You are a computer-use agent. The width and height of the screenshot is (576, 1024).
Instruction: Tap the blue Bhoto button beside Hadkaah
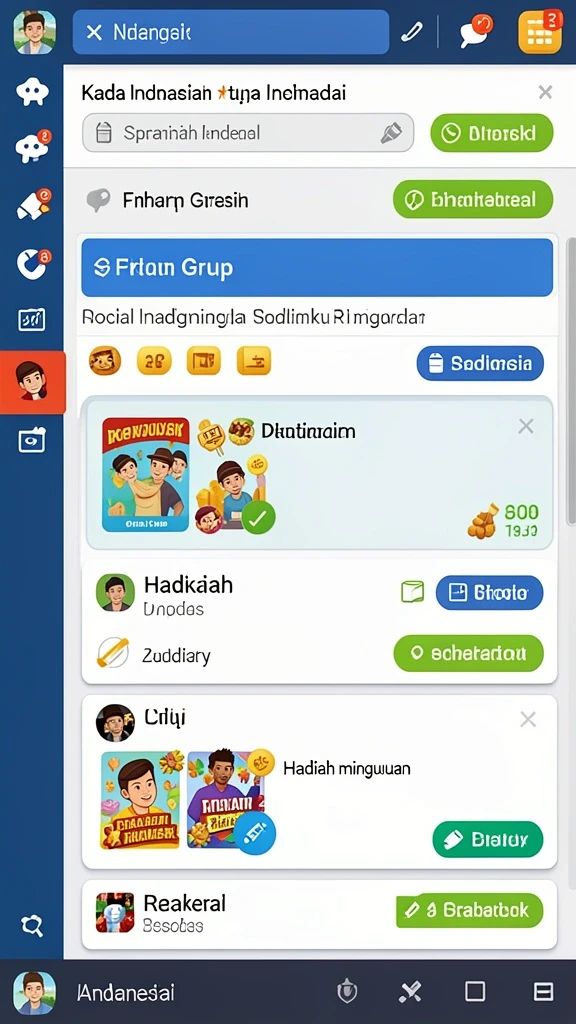click(x=489, y=592)
